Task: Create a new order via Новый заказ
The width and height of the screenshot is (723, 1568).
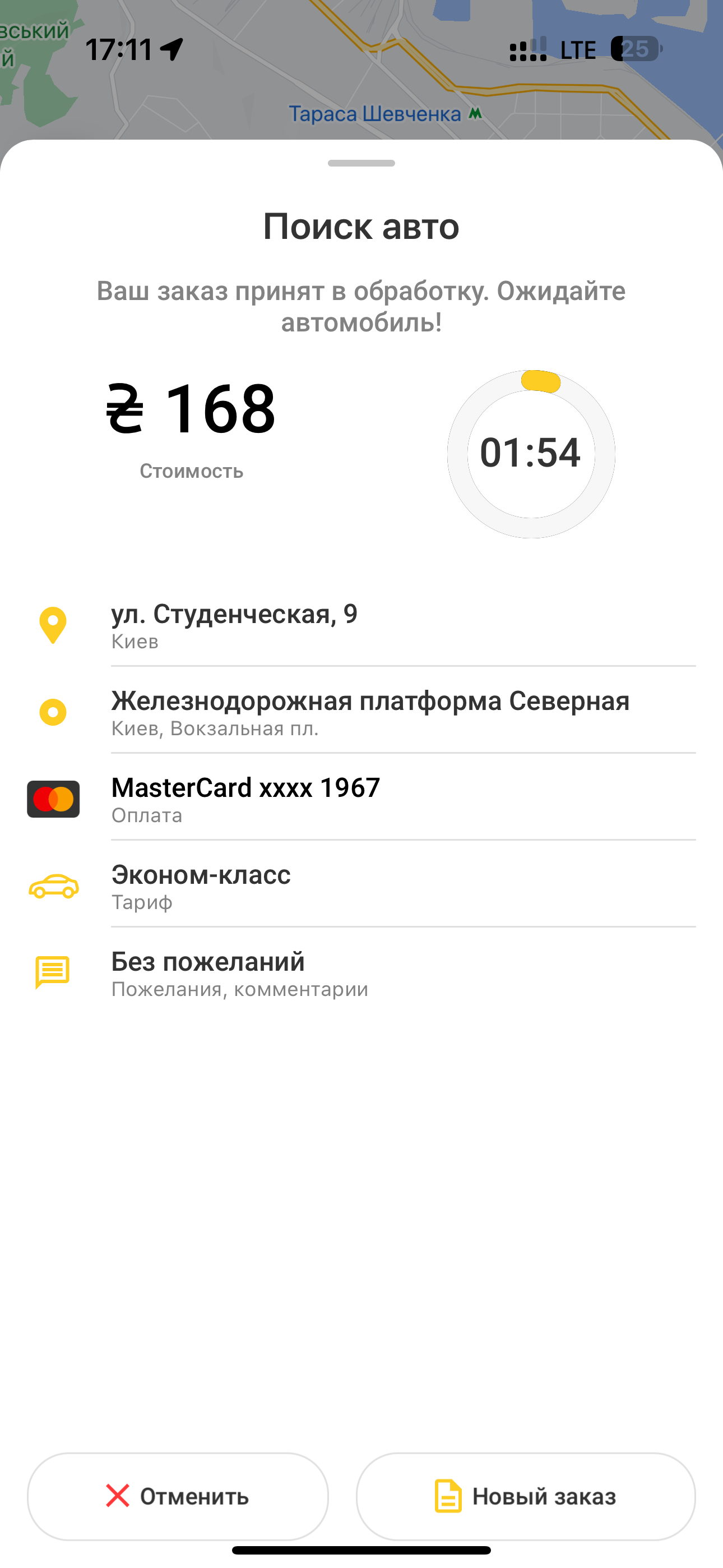Action: click(x=525, y=1496)
